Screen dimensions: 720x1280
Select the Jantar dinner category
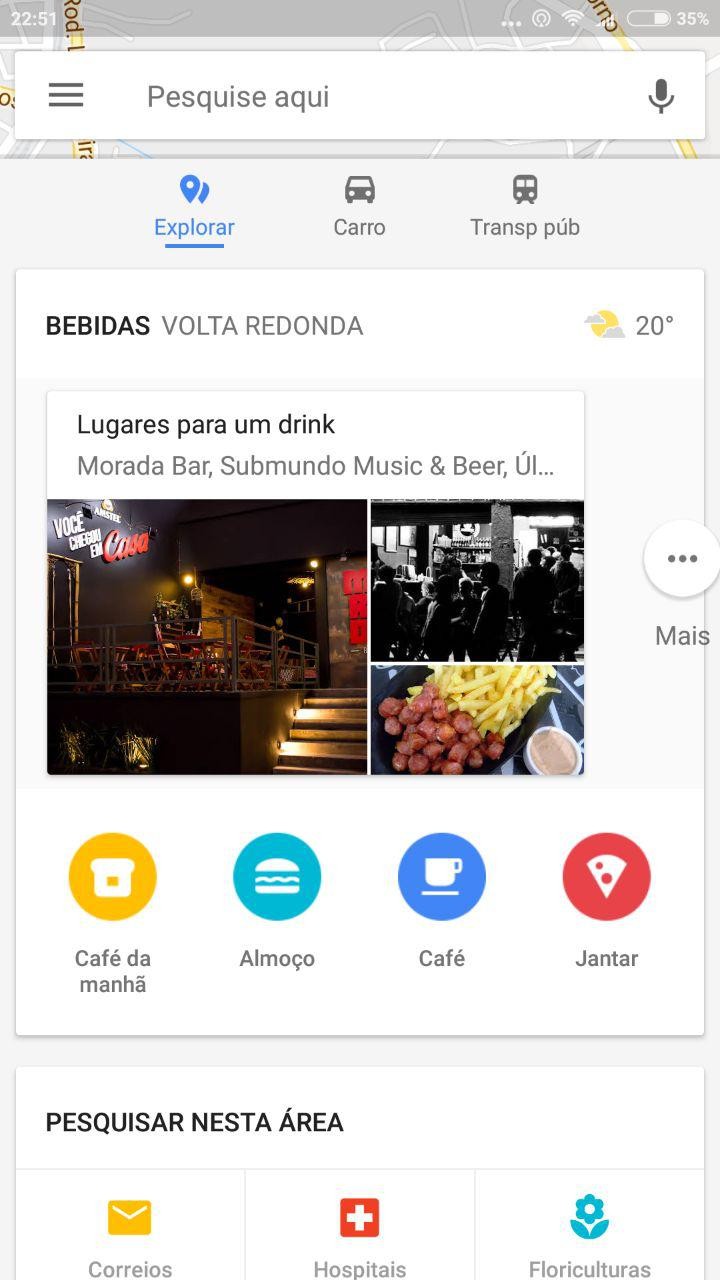(x=606, y=877)
